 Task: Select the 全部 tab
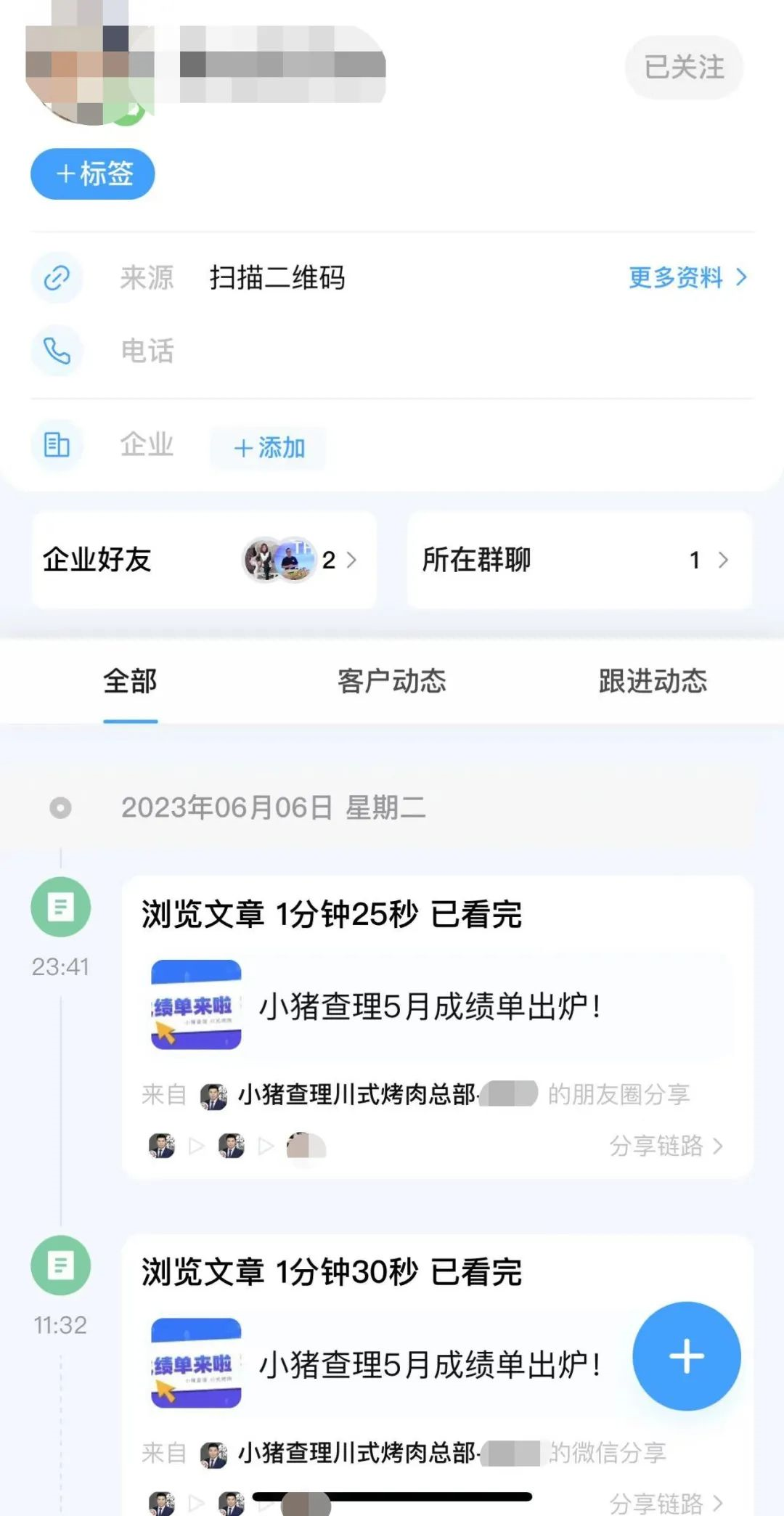131,680
